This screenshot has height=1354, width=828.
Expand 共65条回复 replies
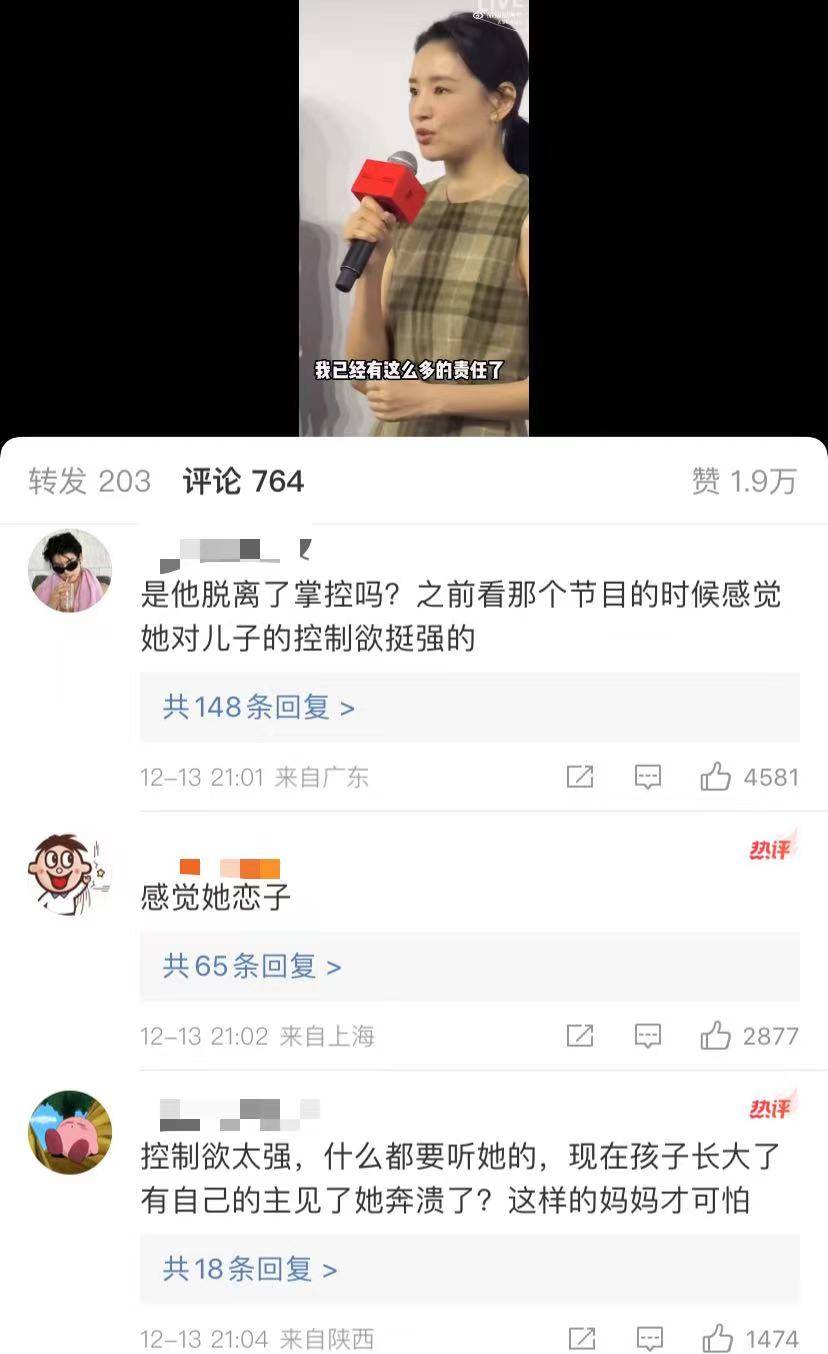point(252,966)
